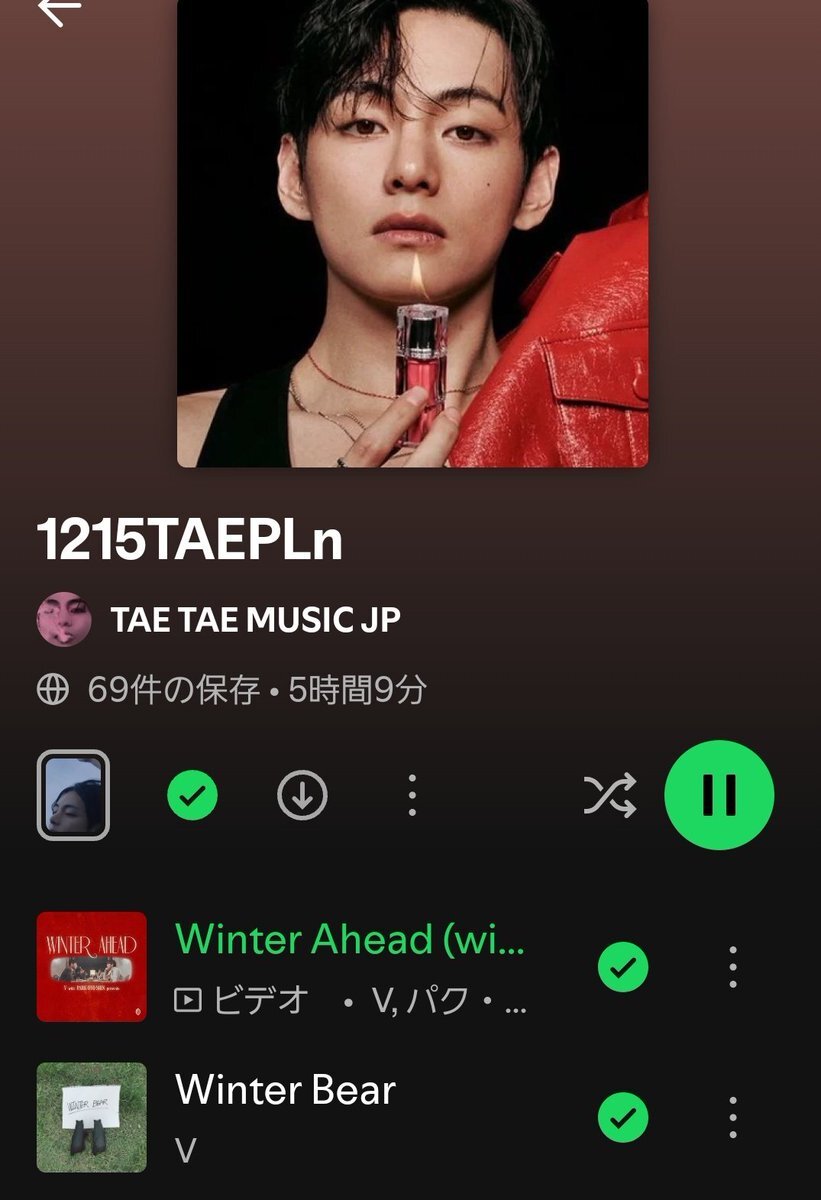Screen dimensions: 821x1200
Task: Pause playback with the green button
Action: [x=719, y=795]
